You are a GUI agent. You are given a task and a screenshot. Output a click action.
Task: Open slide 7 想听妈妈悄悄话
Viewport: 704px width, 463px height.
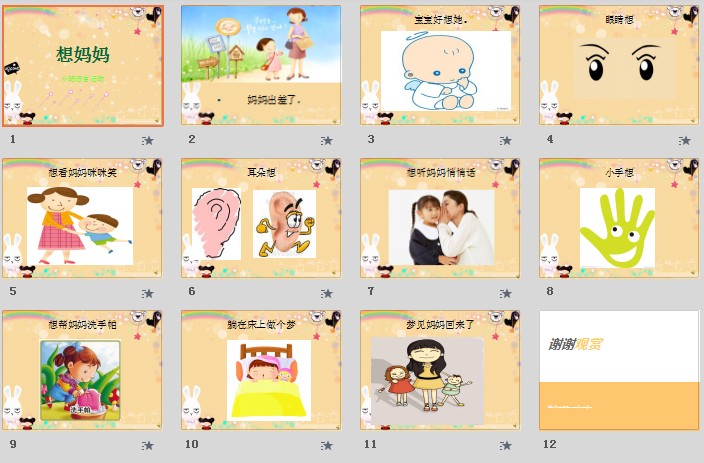[x=440, y=218]
